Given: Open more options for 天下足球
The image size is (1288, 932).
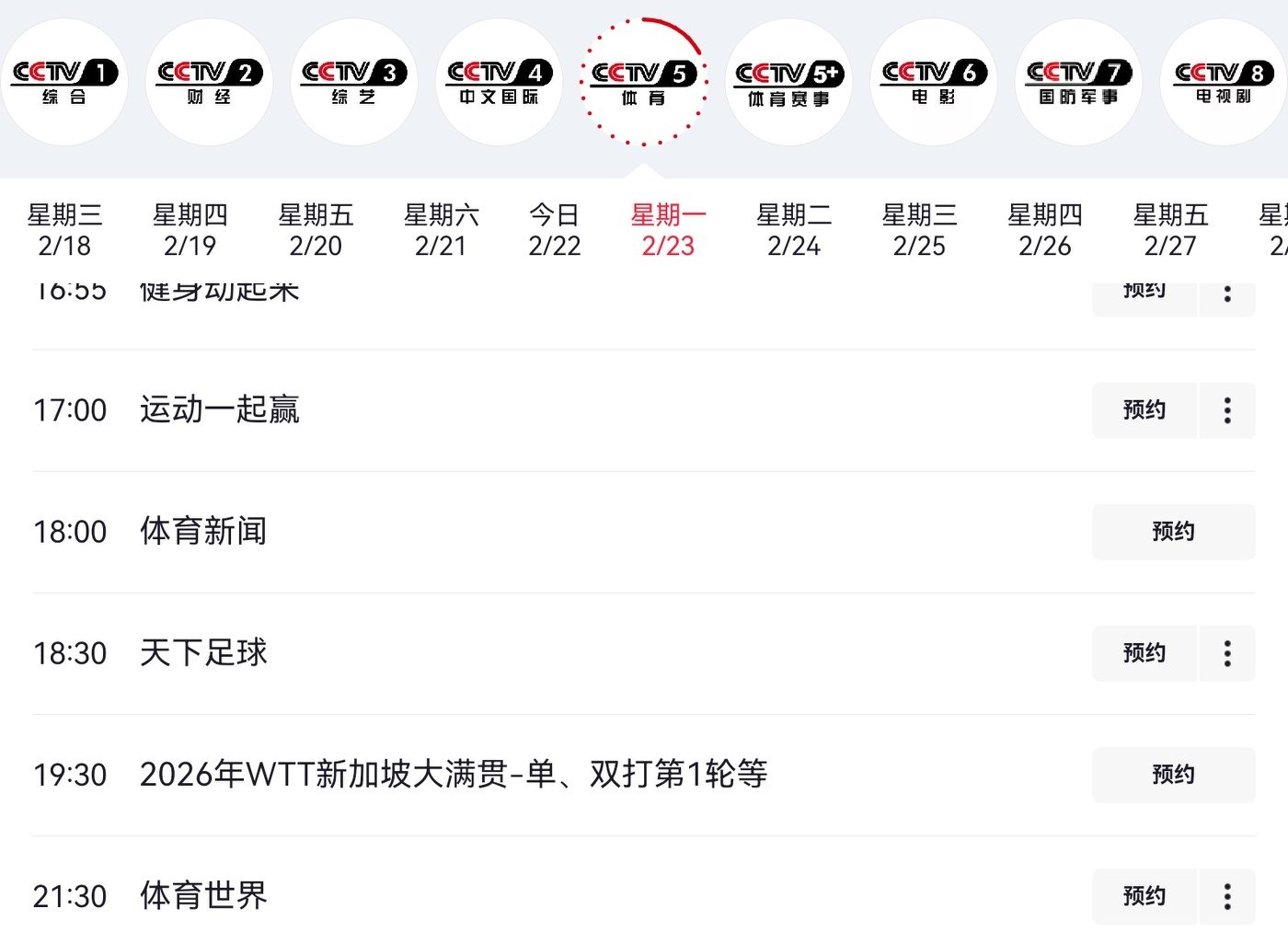Looking at the screenshot, I should 1227,653.
